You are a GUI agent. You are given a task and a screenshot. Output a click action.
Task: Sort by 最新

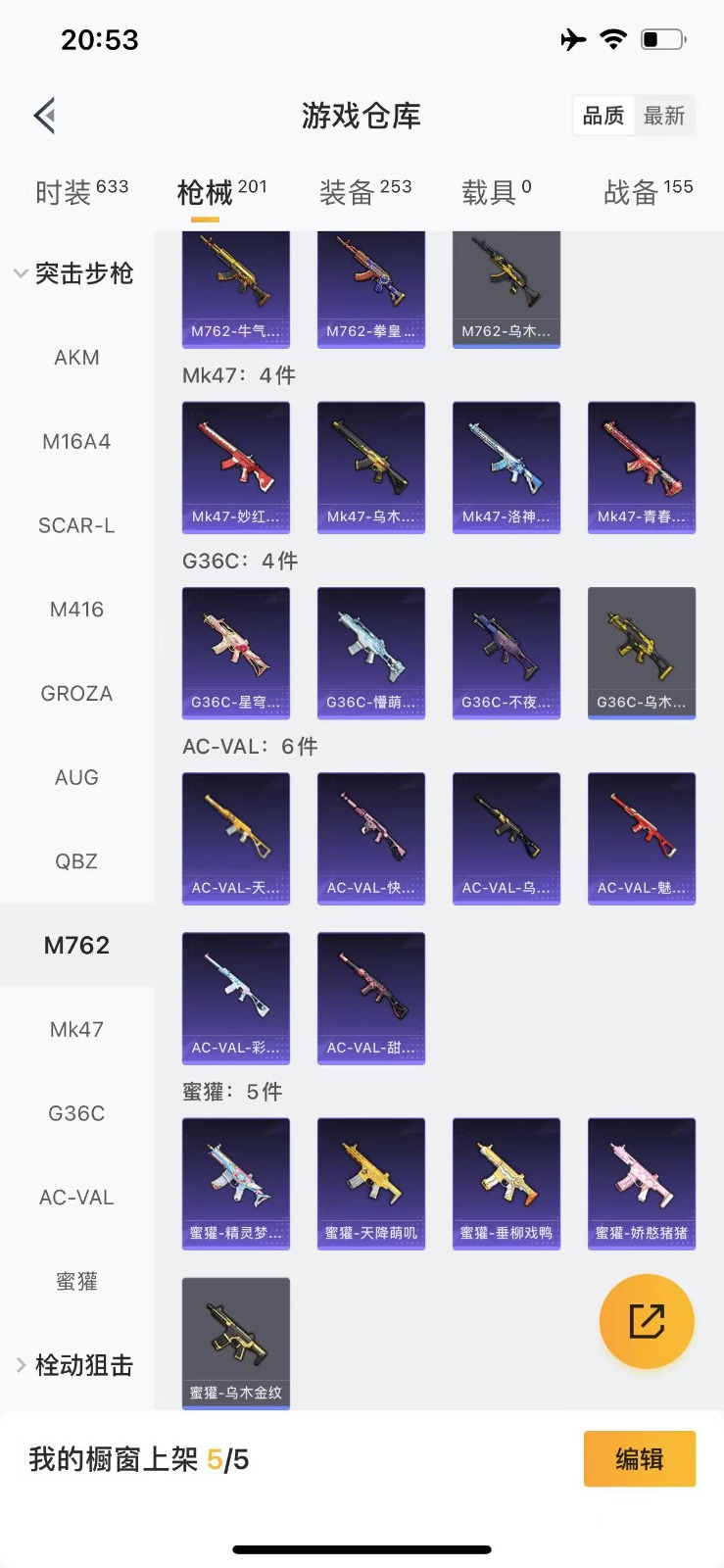click(663, 116)
